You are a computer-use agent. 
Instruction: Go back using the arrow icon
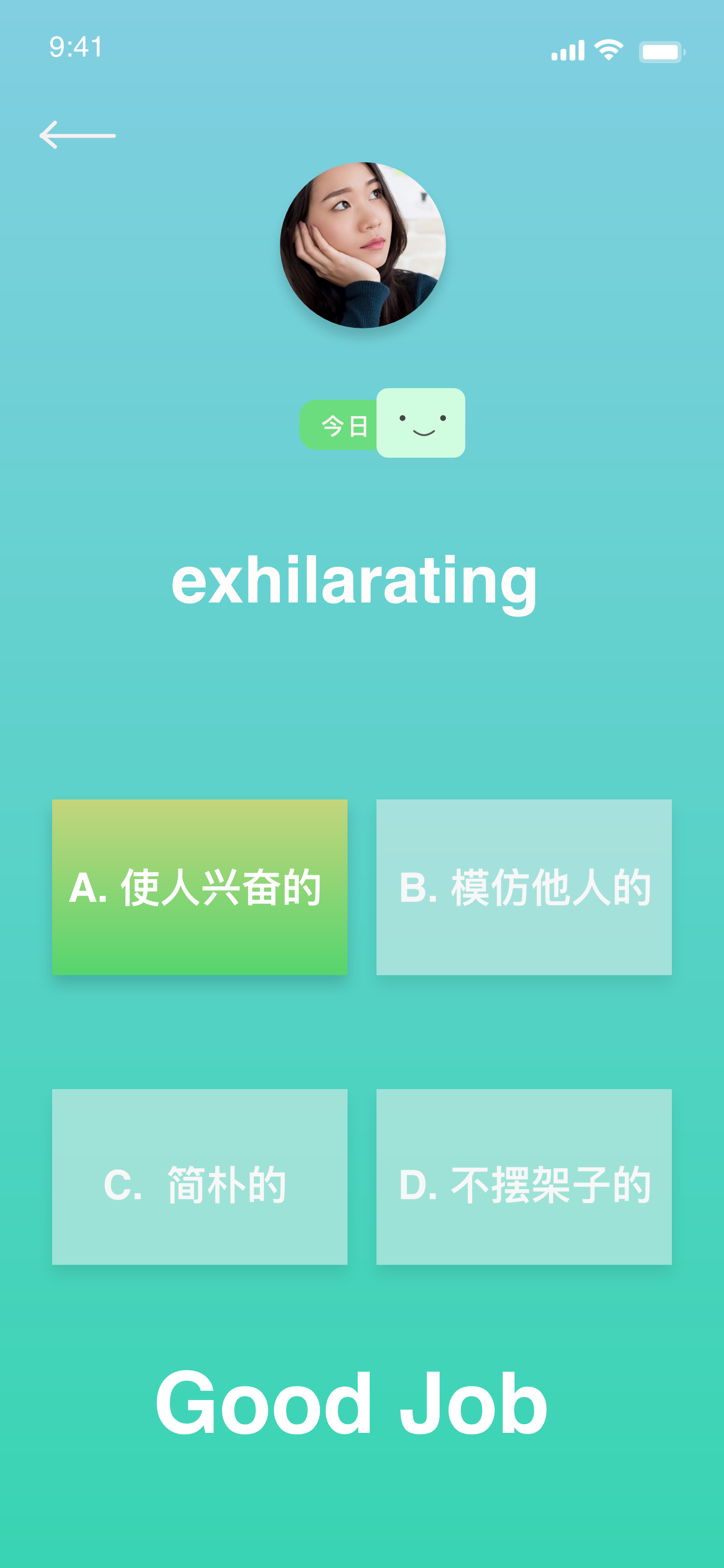click(77, 135)
